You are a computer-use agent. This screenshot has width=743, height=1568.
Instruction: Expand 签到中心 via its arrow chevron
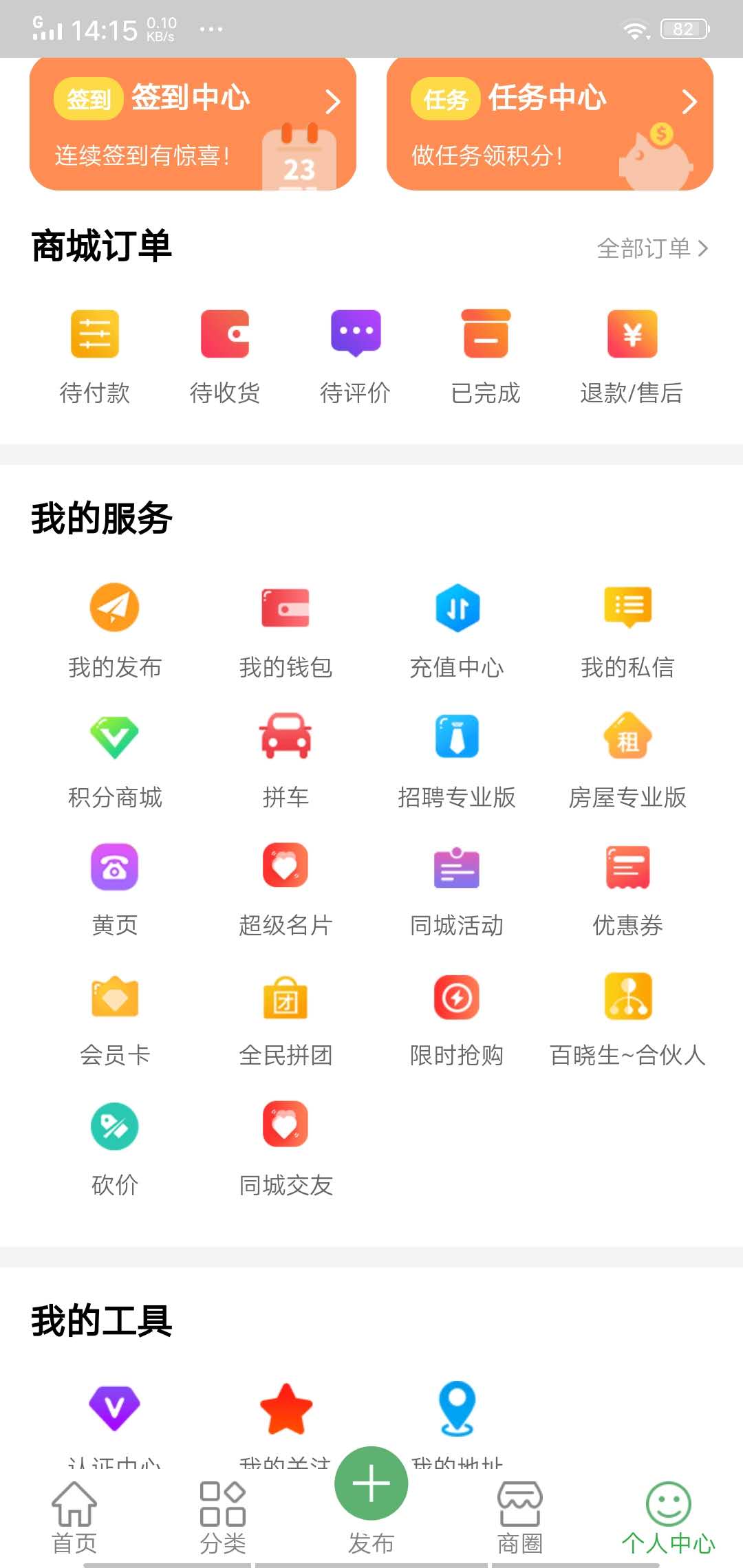click(x=334, y=102)
